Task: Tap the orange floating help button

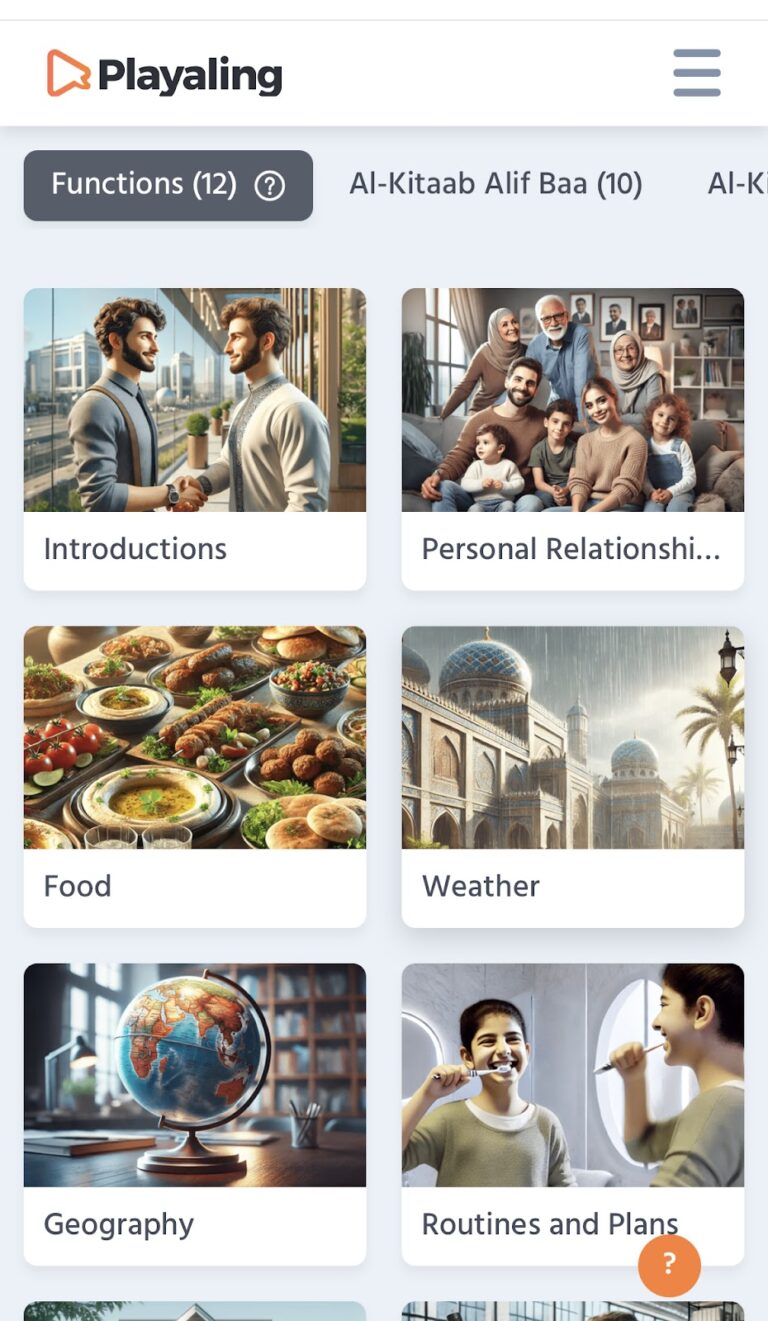Action: (669, 1265)
